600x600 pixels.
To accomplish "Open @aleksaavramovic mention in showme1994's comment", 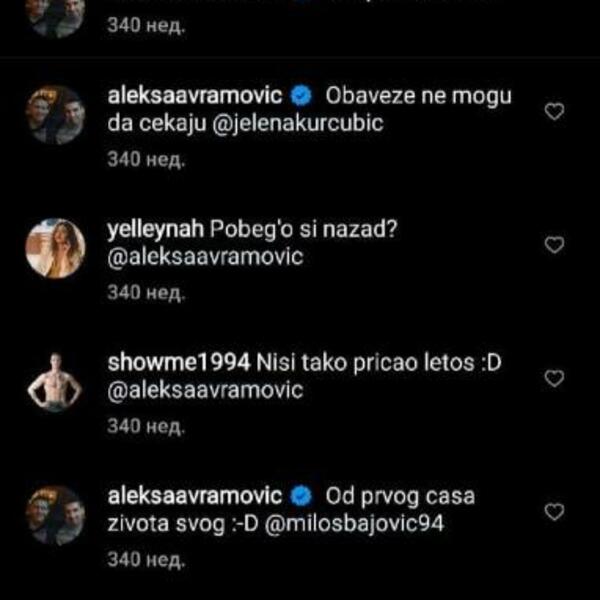I will 205,390.
